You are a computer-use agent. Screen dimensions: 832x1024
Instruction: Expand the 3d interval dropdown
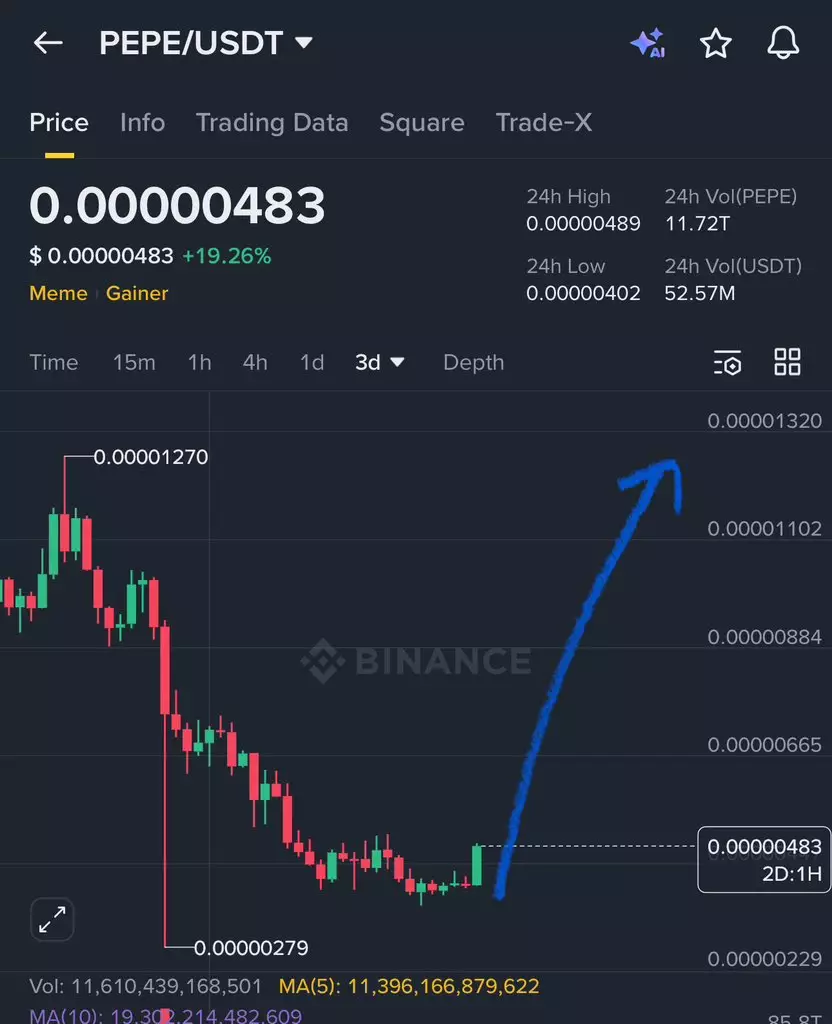pos(379,362)
